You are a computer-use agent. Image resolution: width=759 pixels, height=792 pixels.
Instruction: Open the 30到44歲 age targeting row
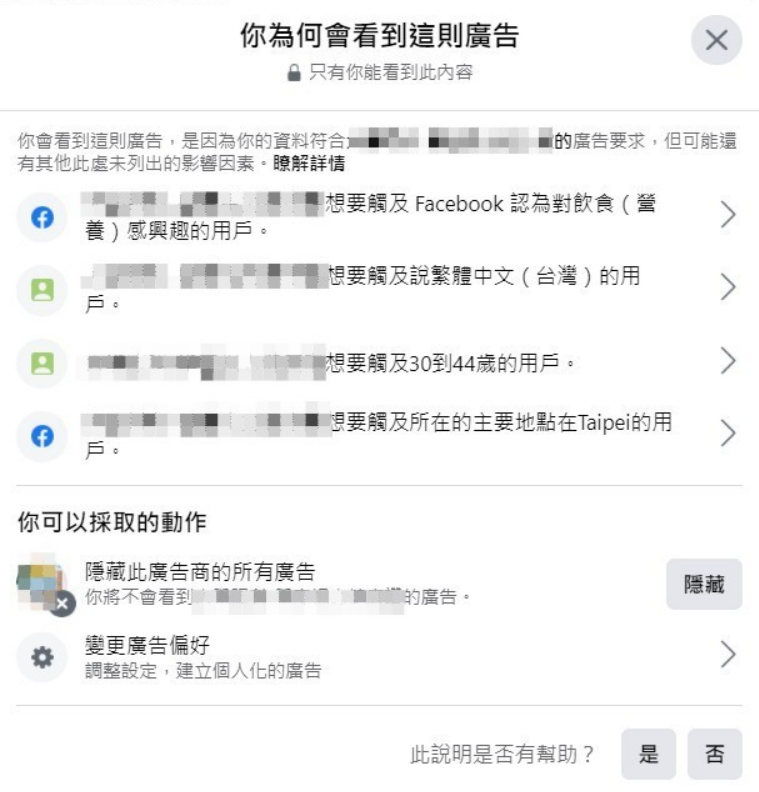tap(380, 362)
